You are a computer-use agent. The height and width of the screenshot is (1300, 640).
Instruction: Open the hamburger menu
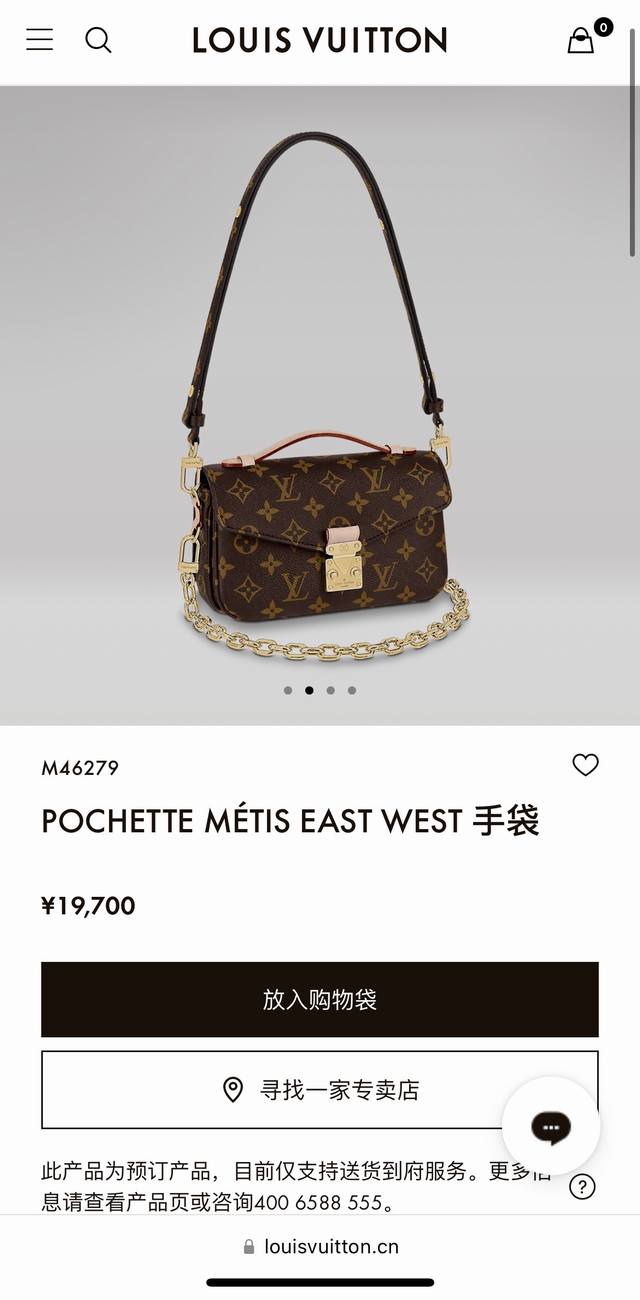click(40, 40)
